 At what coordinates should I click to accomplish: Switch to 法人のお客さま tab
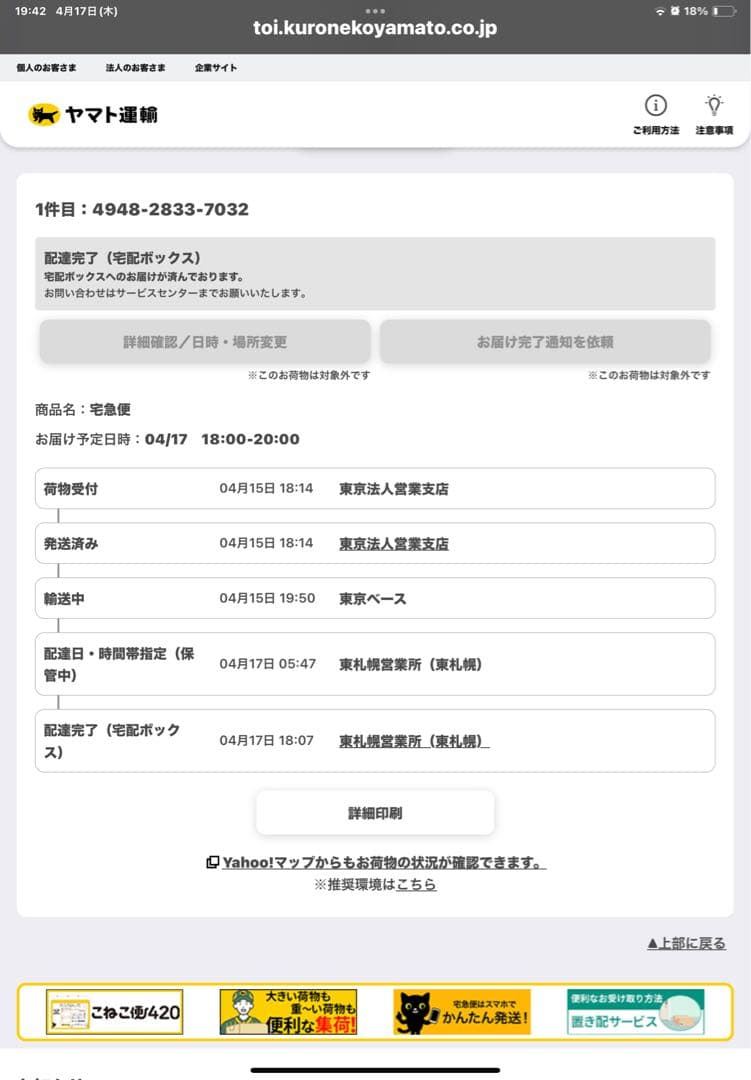click(x=135, y=68)
